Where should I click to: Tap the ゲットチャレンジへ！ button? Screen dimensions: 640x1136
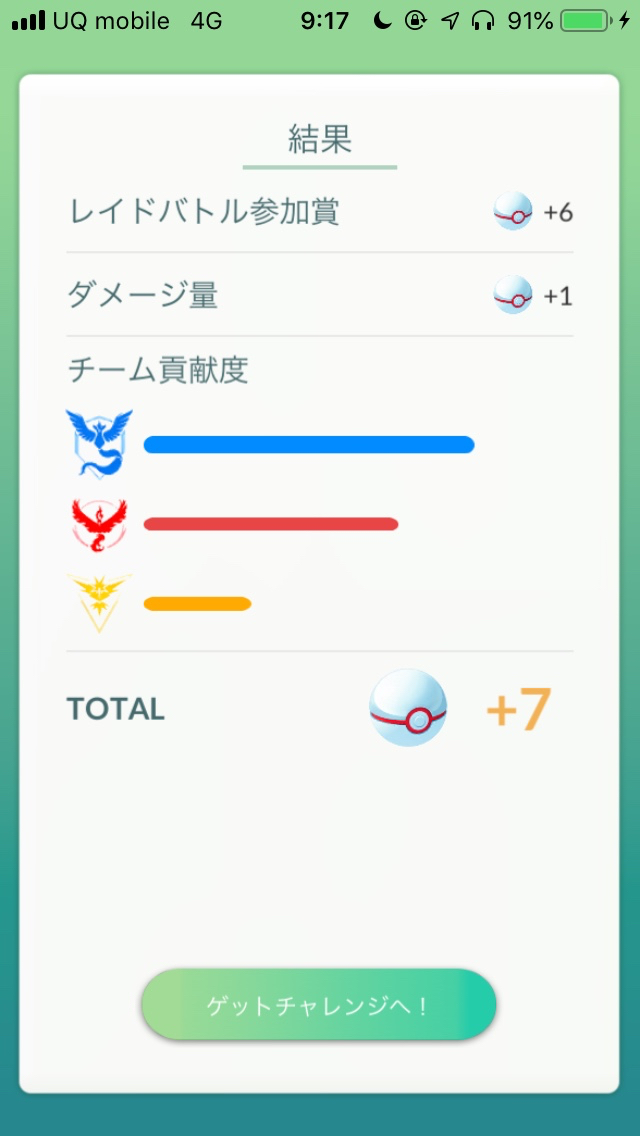(x=319, y=1004)
